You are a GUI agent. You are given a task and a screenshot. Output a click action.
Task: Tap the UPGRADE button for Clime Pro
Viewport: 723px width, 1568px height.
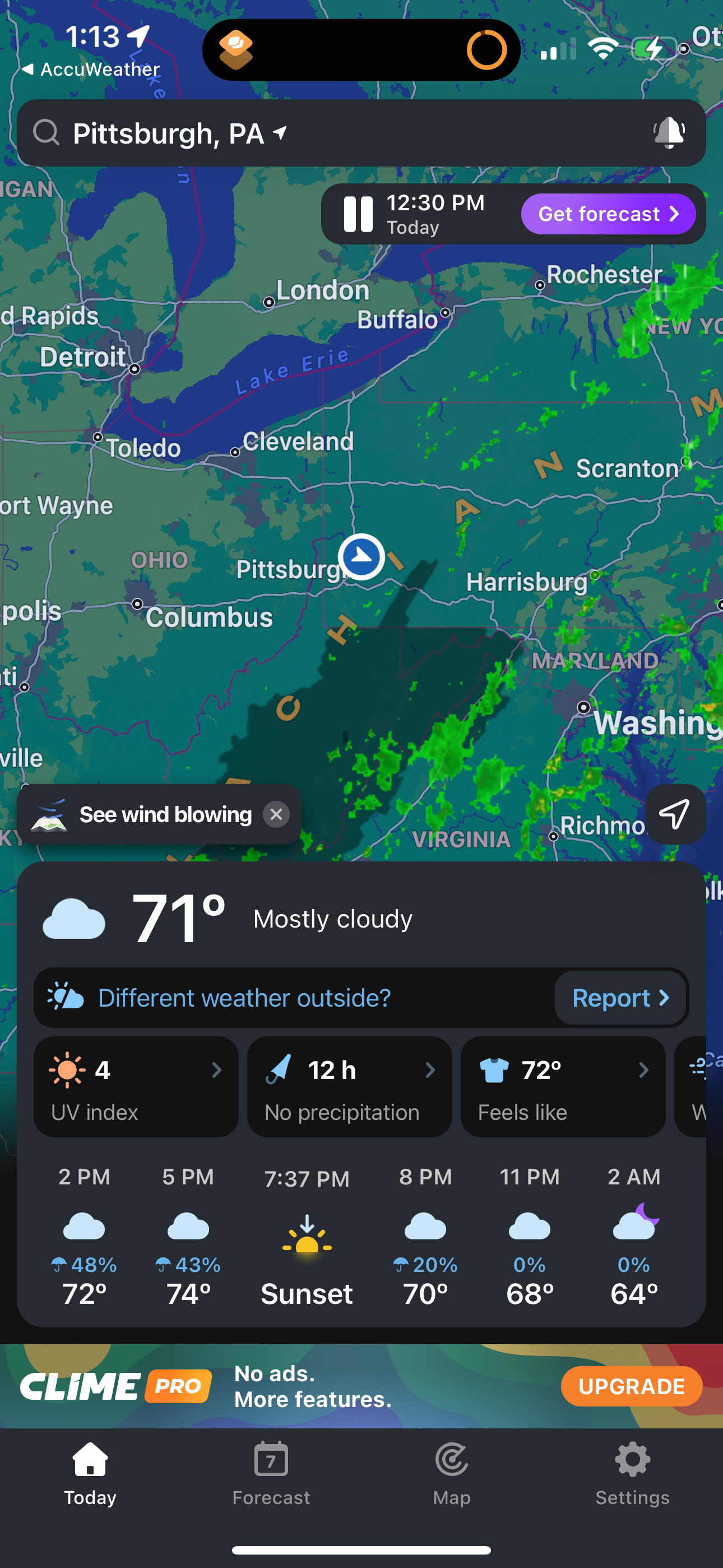pos(631,1387)
